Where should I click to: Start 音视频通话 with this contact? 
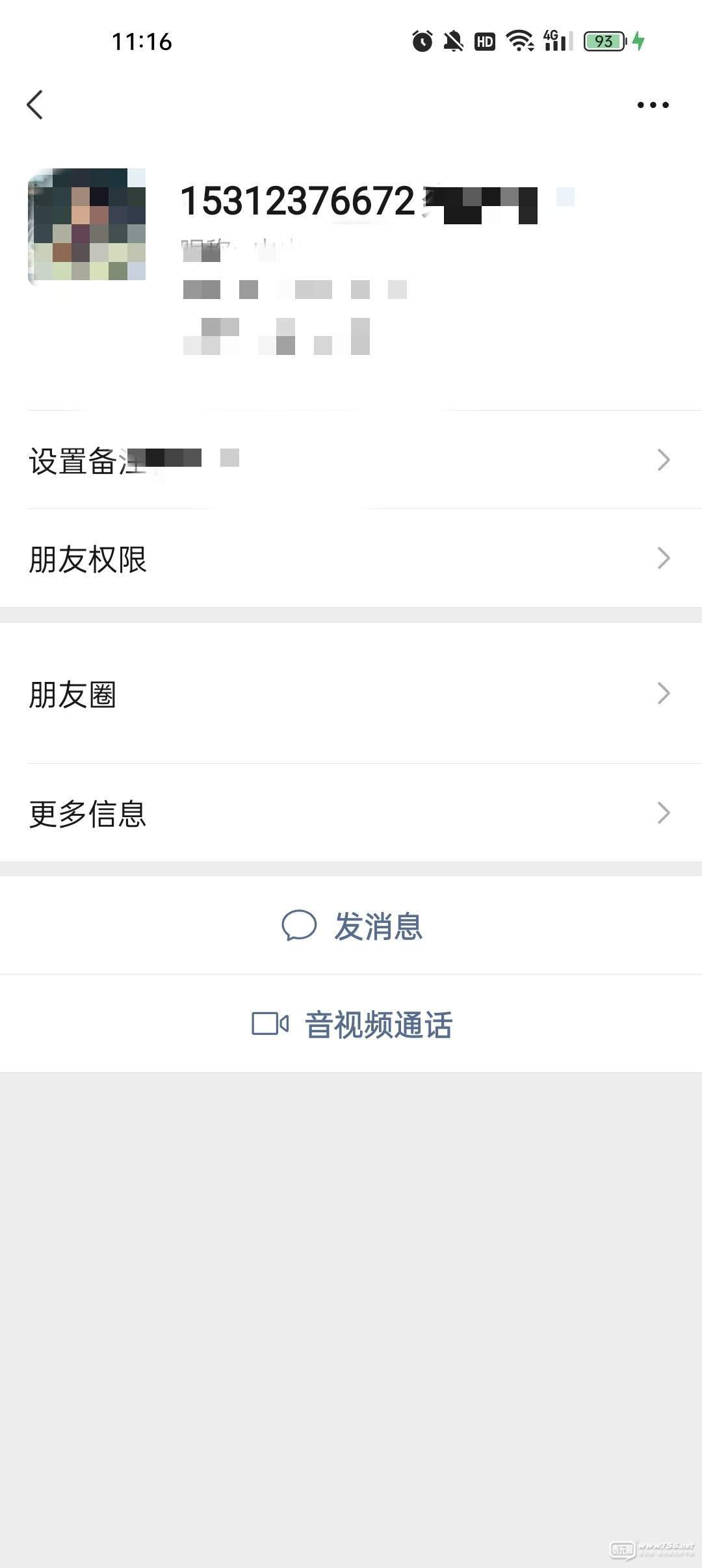coord(351,1024)
